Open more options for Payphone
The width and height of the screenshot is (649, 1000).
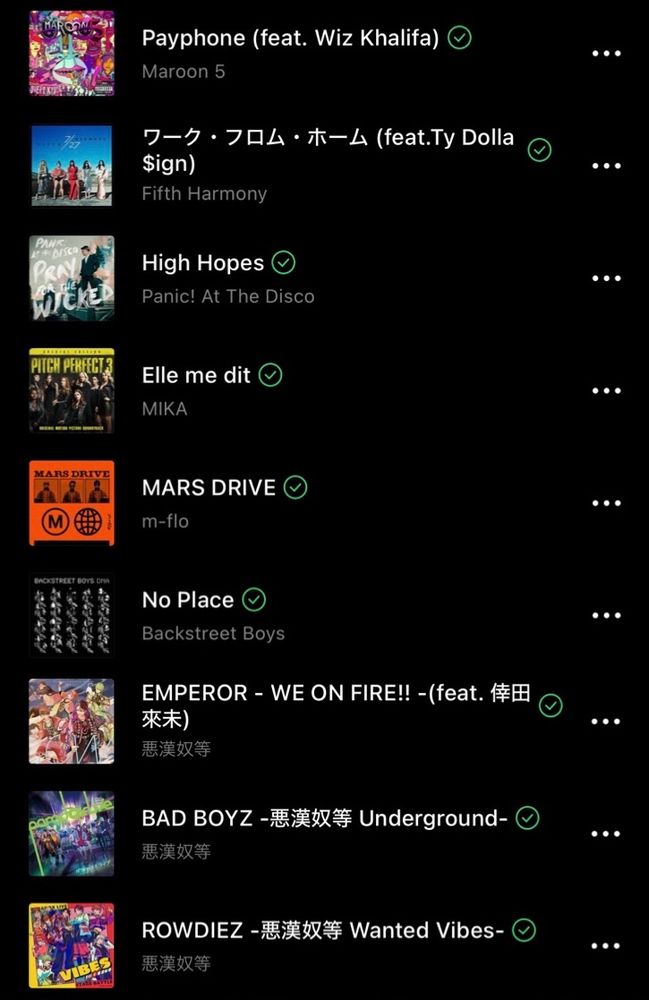pyautogui.click(x=606, y=54)
